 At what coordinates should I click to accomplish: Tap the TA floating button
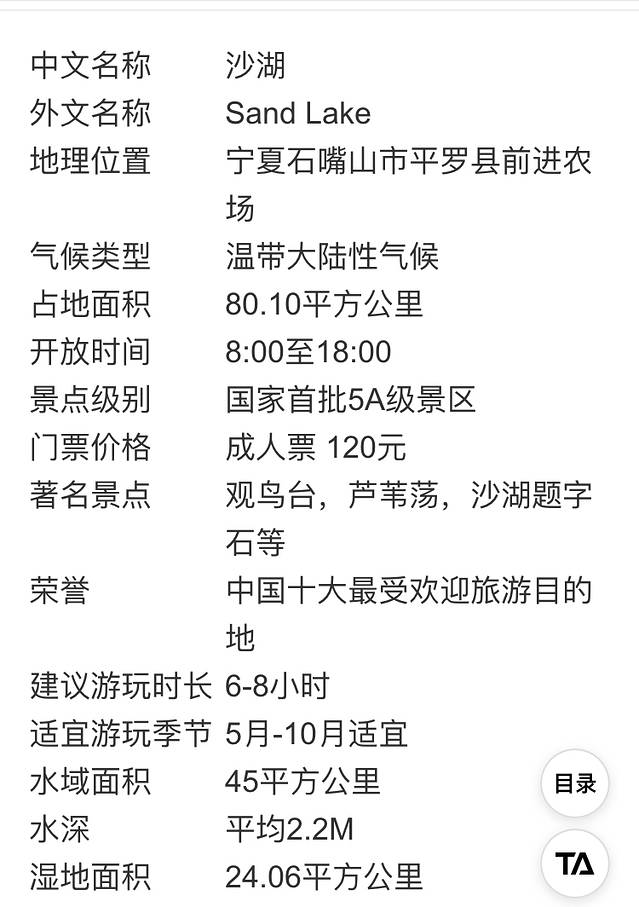[x=575, y=863]
